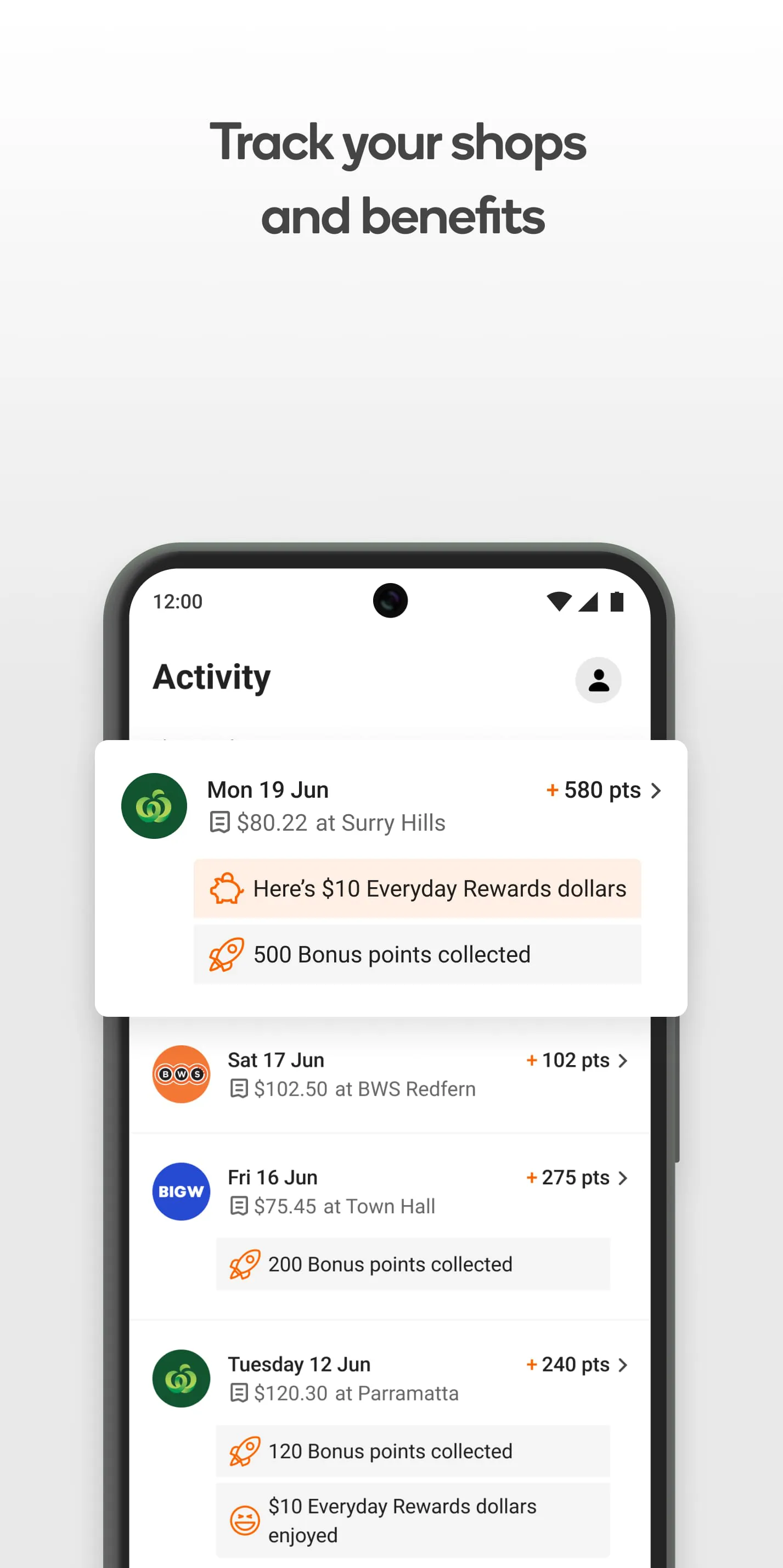This screenshot has width=783, height=1568.
Task: Click the rocket icon beside 200 bonus points
Action: pyautogui.click(x=246, y=1264)
